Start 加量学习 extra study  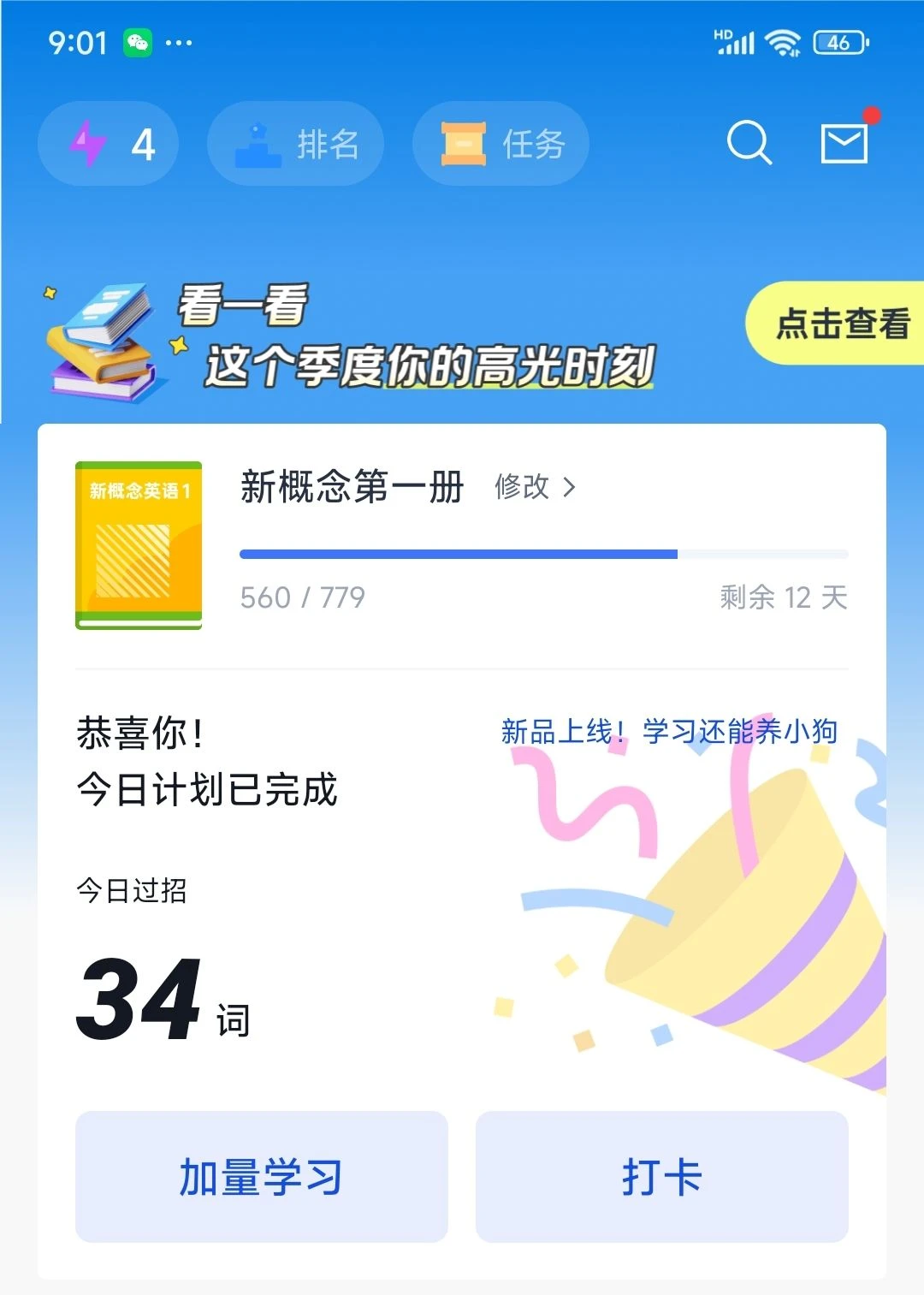pos(262,1177)
